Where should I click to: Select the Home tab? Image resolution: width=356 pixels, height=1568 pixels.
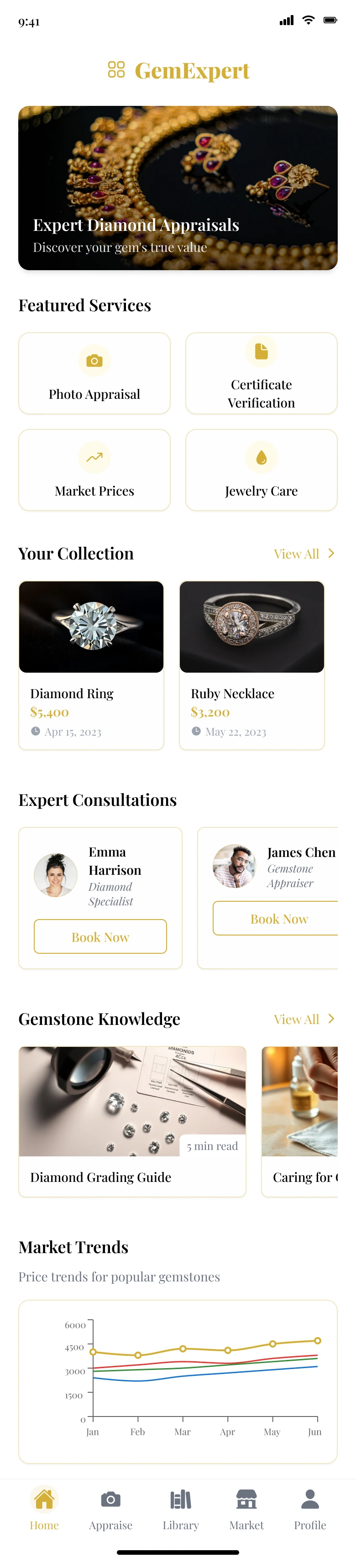pyautogui.click(x=44, y=1509)
